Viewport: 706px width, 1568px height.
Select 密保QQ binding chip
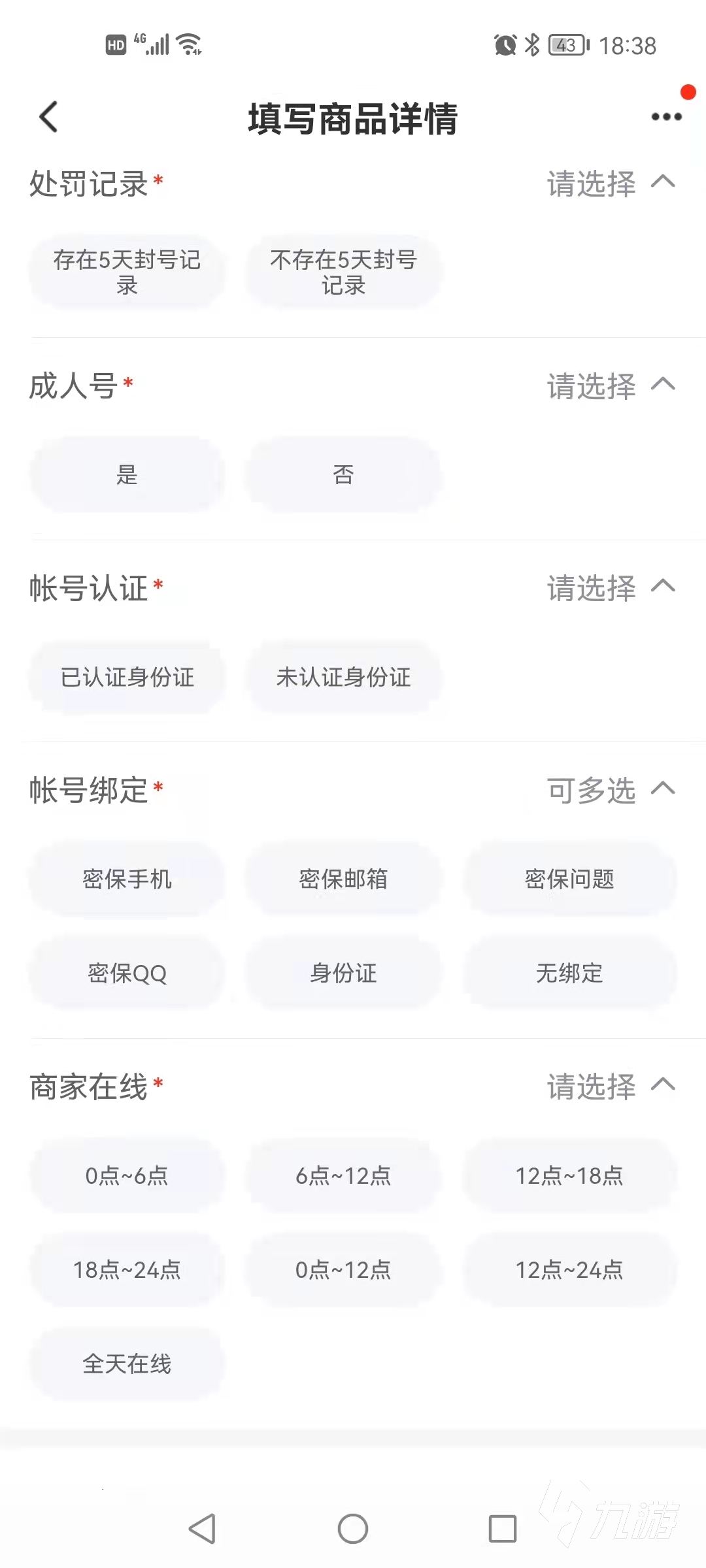pos(127,973)
